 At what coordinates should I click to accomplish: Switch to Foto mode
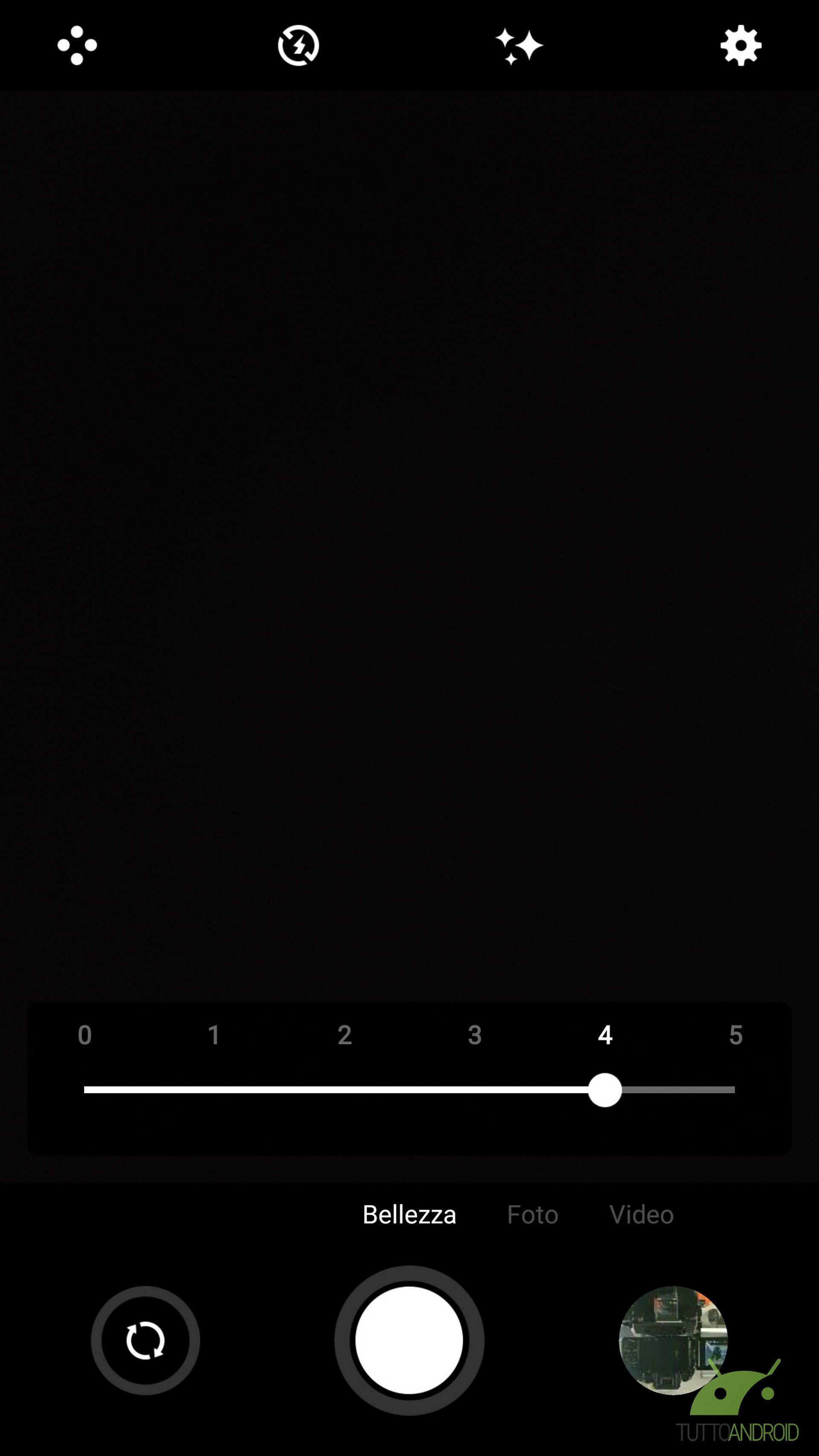tap(532, 1215)
